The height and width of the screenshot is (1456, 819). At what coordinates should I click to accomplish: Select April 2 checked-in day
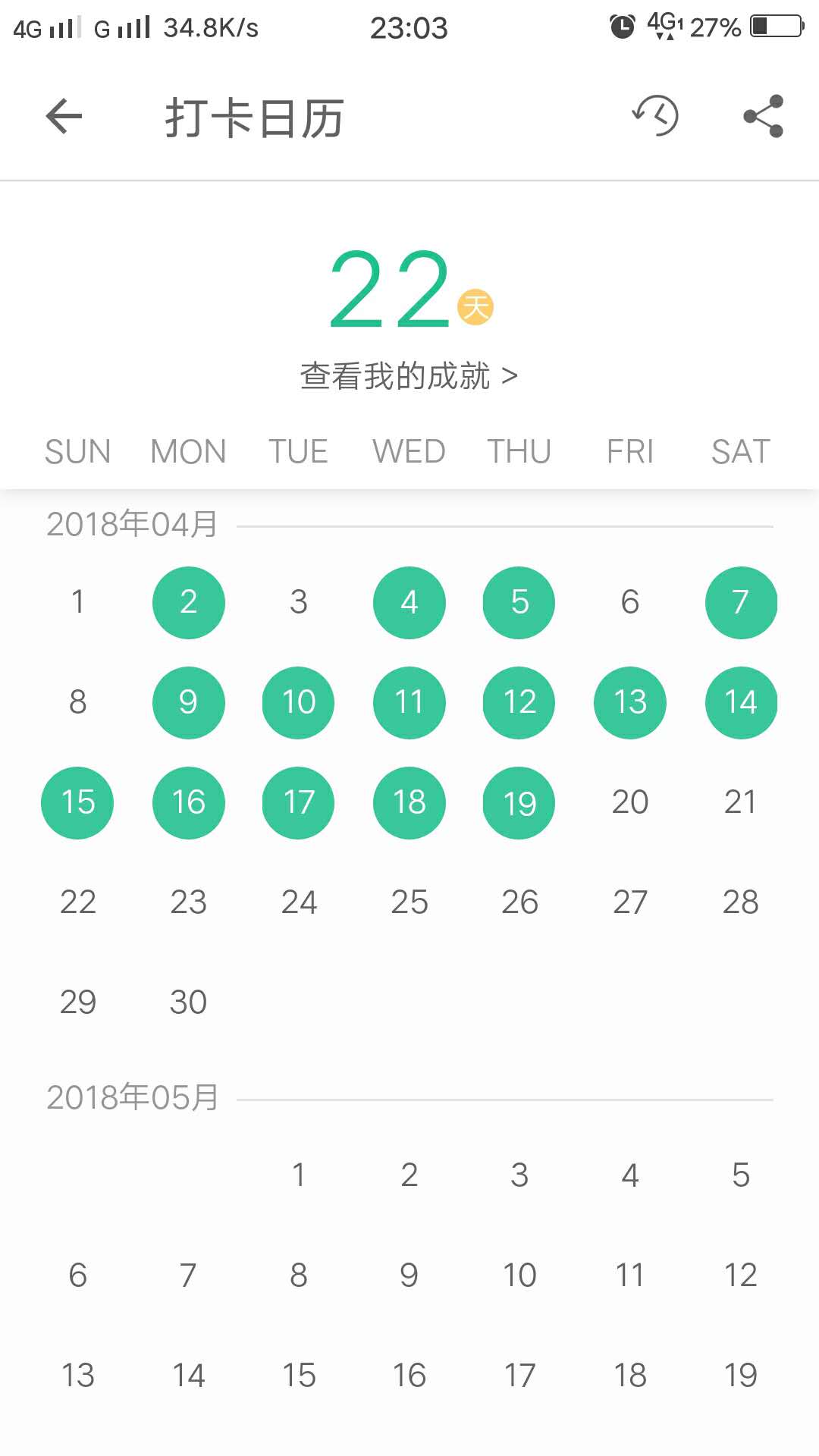pos(188,602)
